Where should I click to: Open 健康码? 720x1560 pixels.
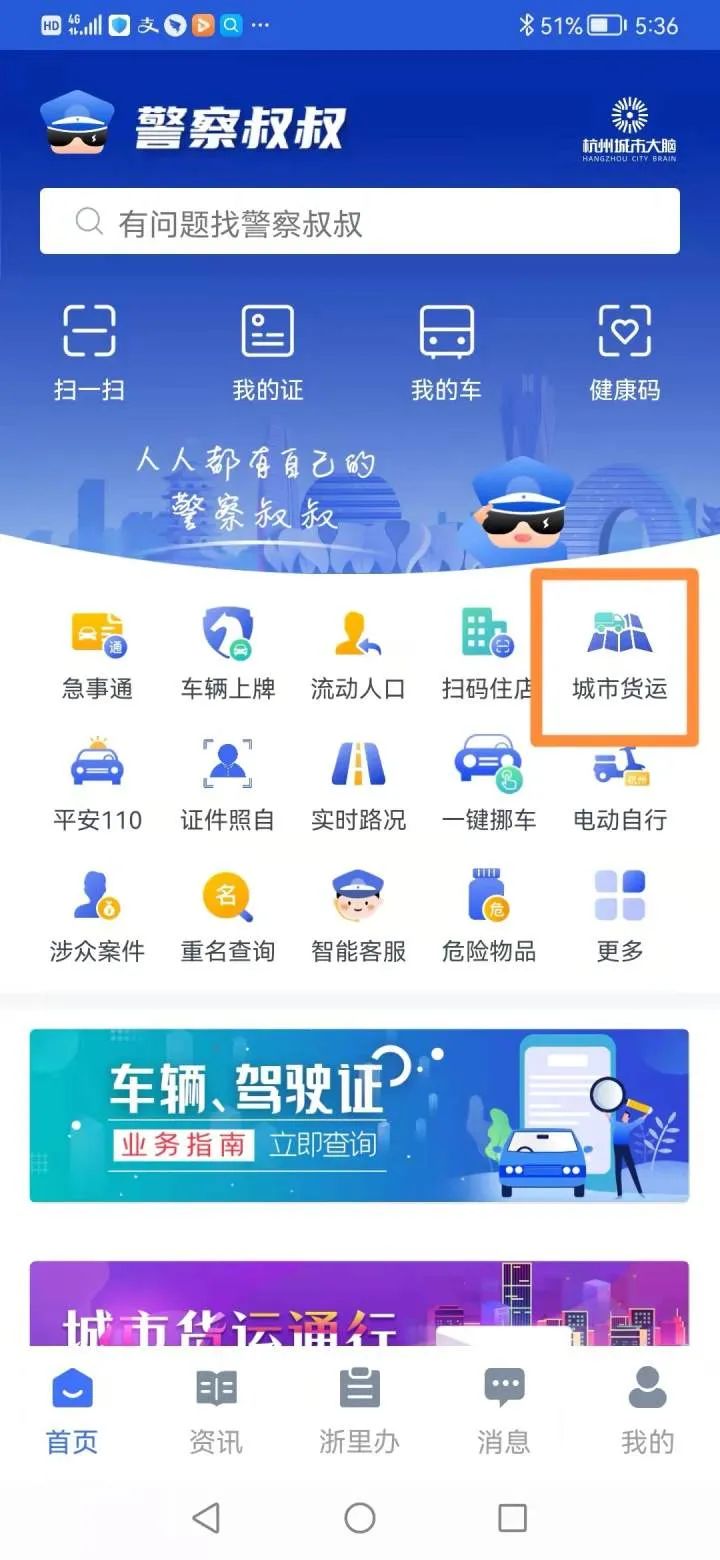point(625,350)
